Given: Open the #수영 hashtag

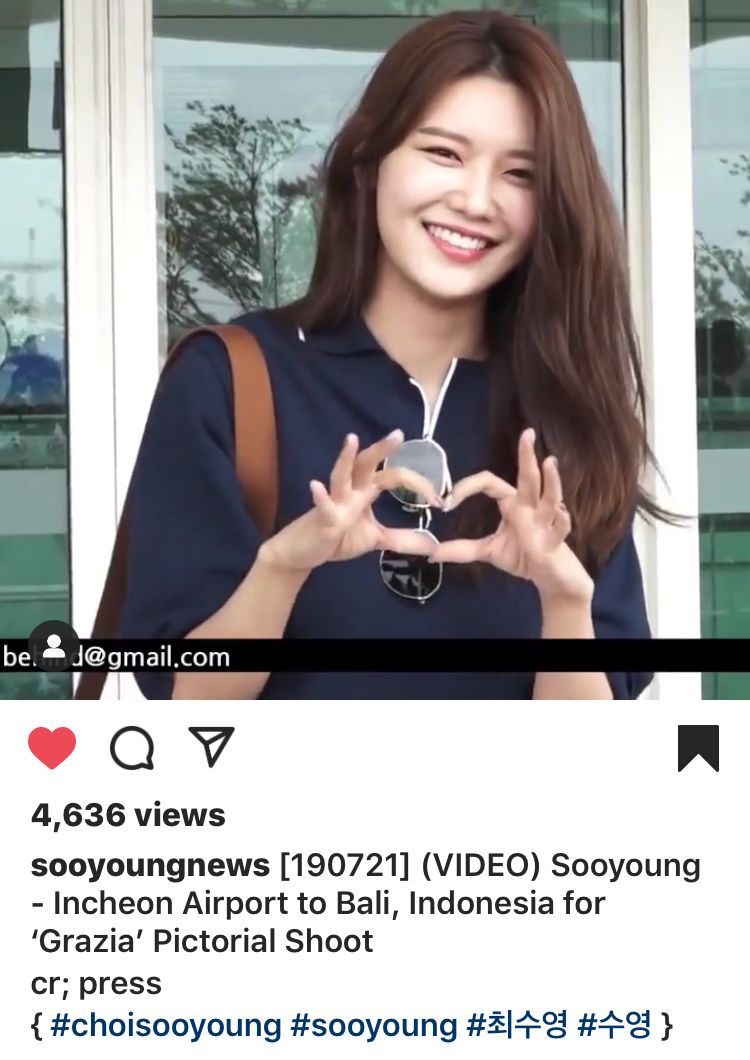Looking at the screenshot, I should [614, 1025].
